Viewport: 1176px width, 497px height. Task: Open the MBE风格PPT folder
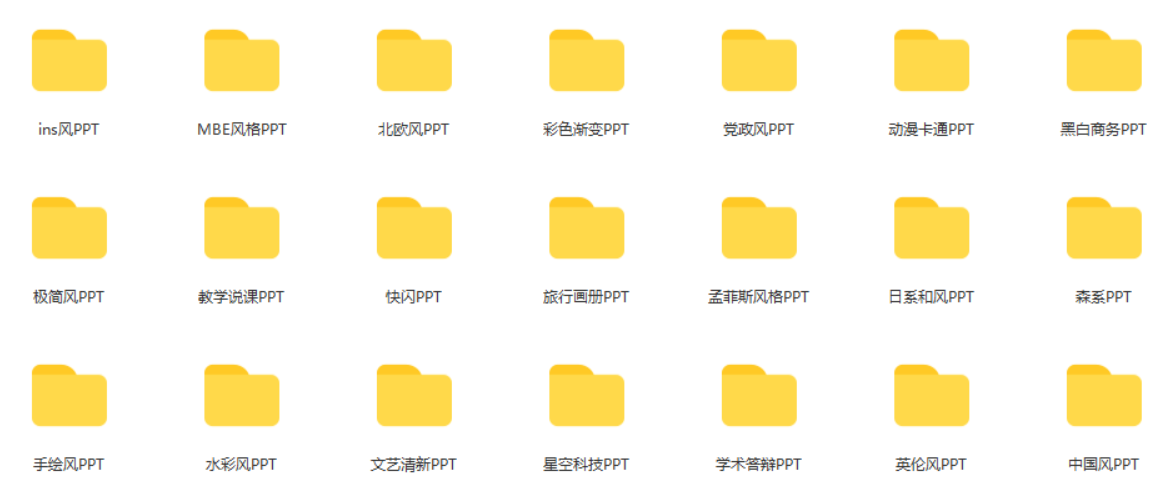click(241, 62)
